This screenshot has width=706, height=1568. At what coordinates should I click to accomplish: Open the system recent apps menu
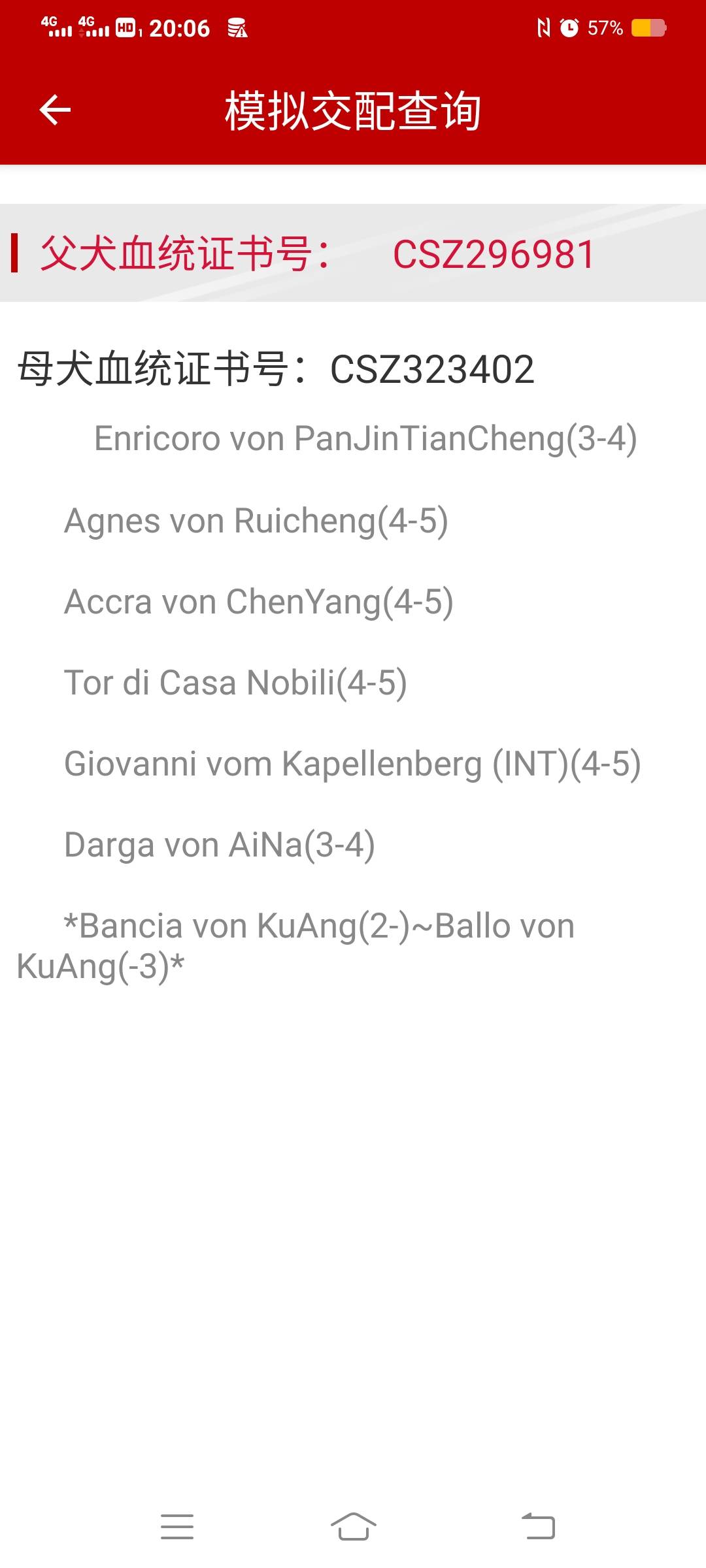click(x=177, y=1526)
